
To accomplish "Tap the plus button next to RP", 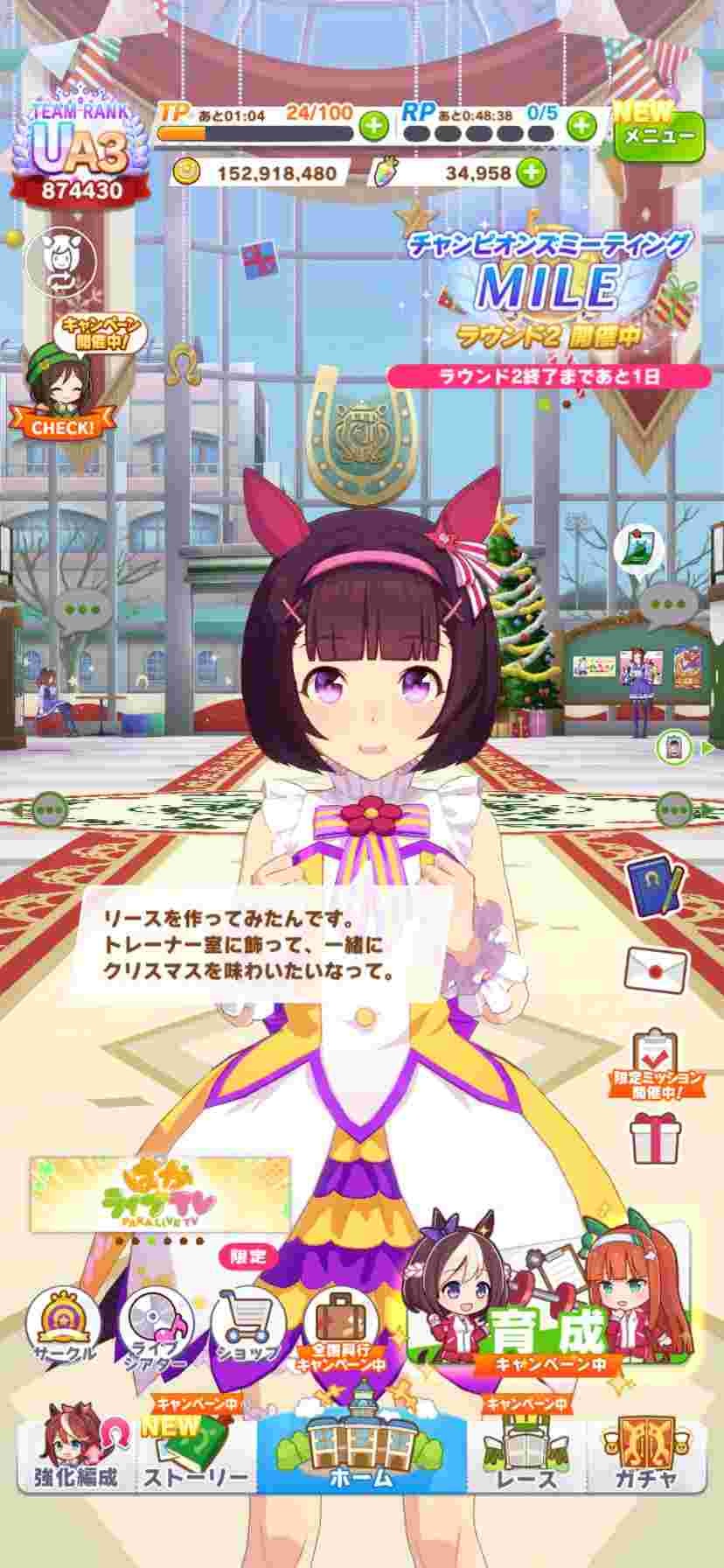I will click(581, 126).
